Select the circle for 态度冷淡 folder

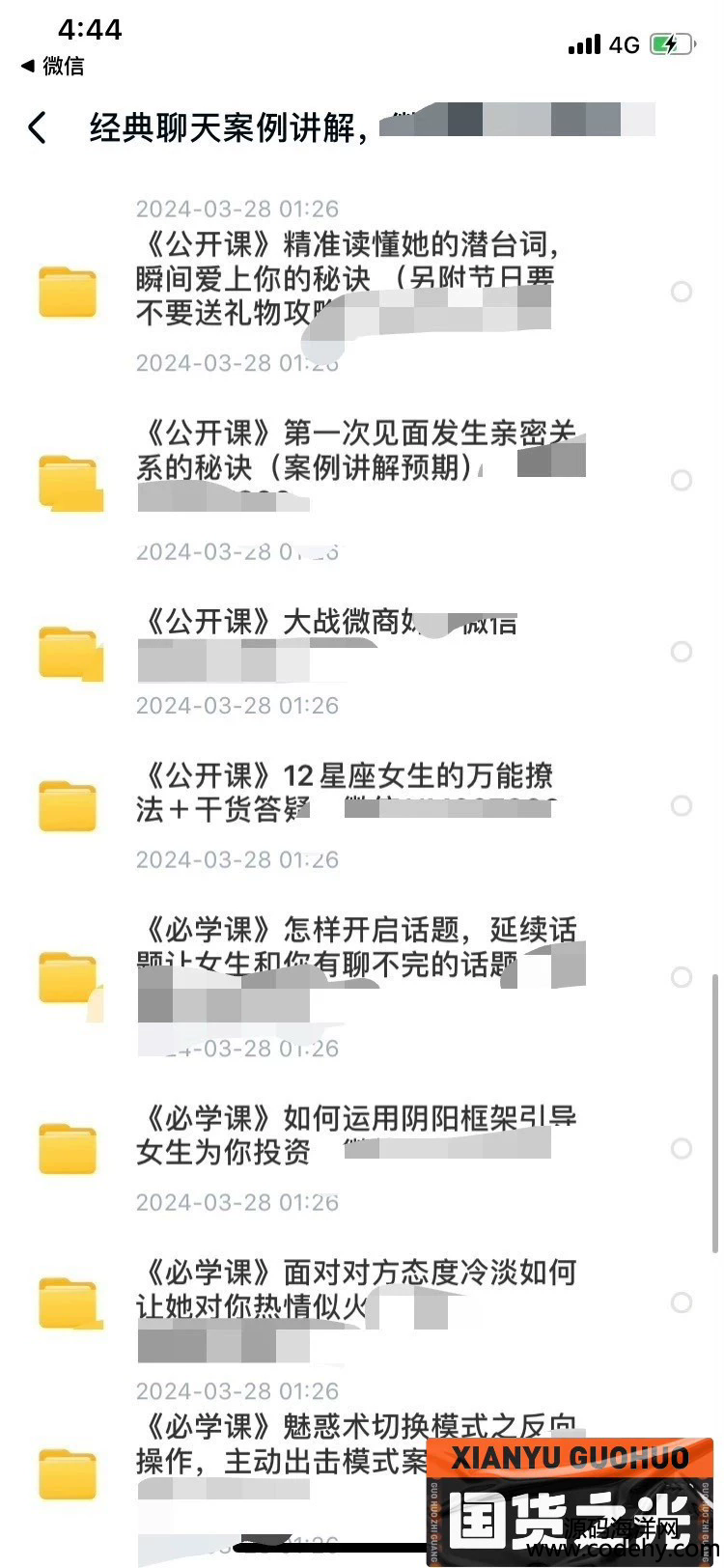(x=682, y=1302)
